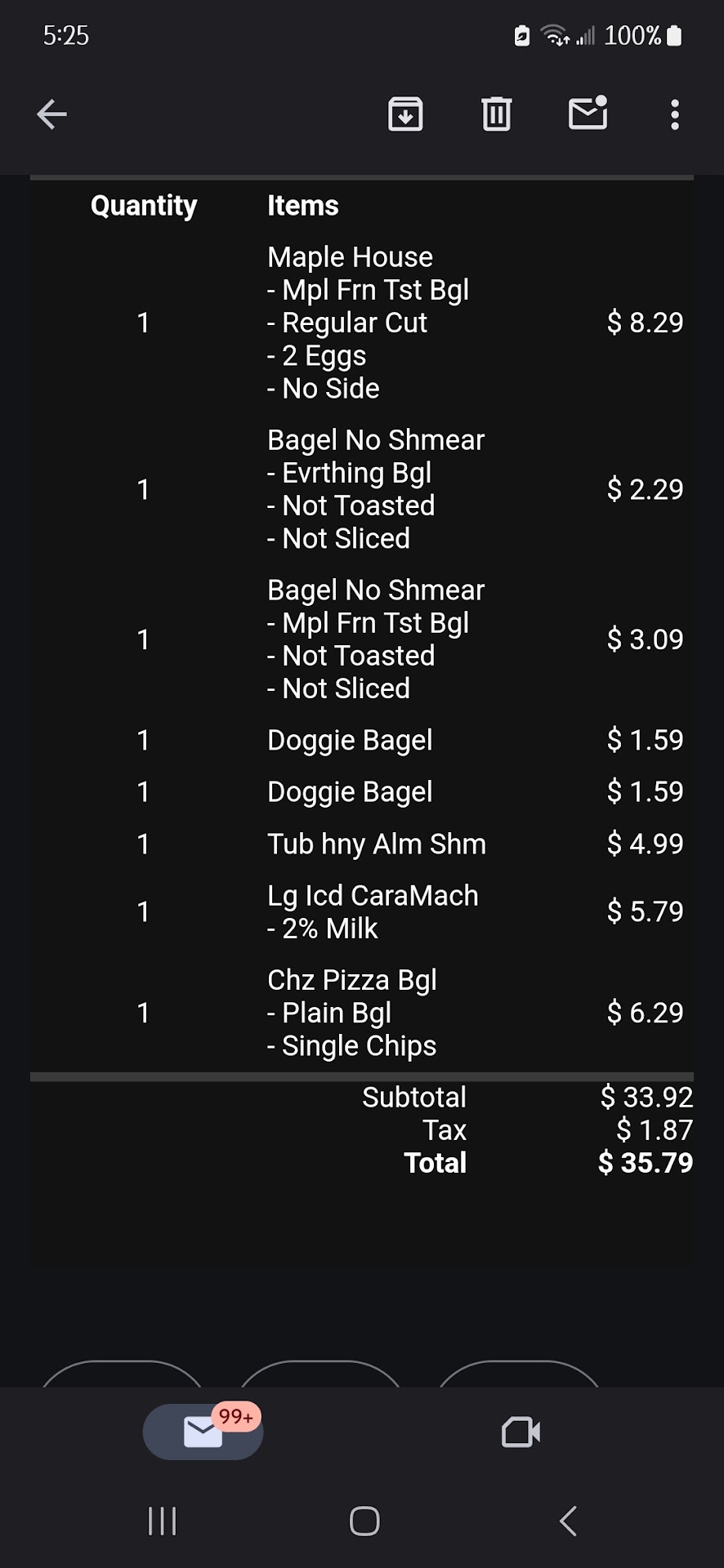Viewport: 724px width, 1568px height.
Task: Switch to the Mail tab
Action: click(x=203, y=1432)
